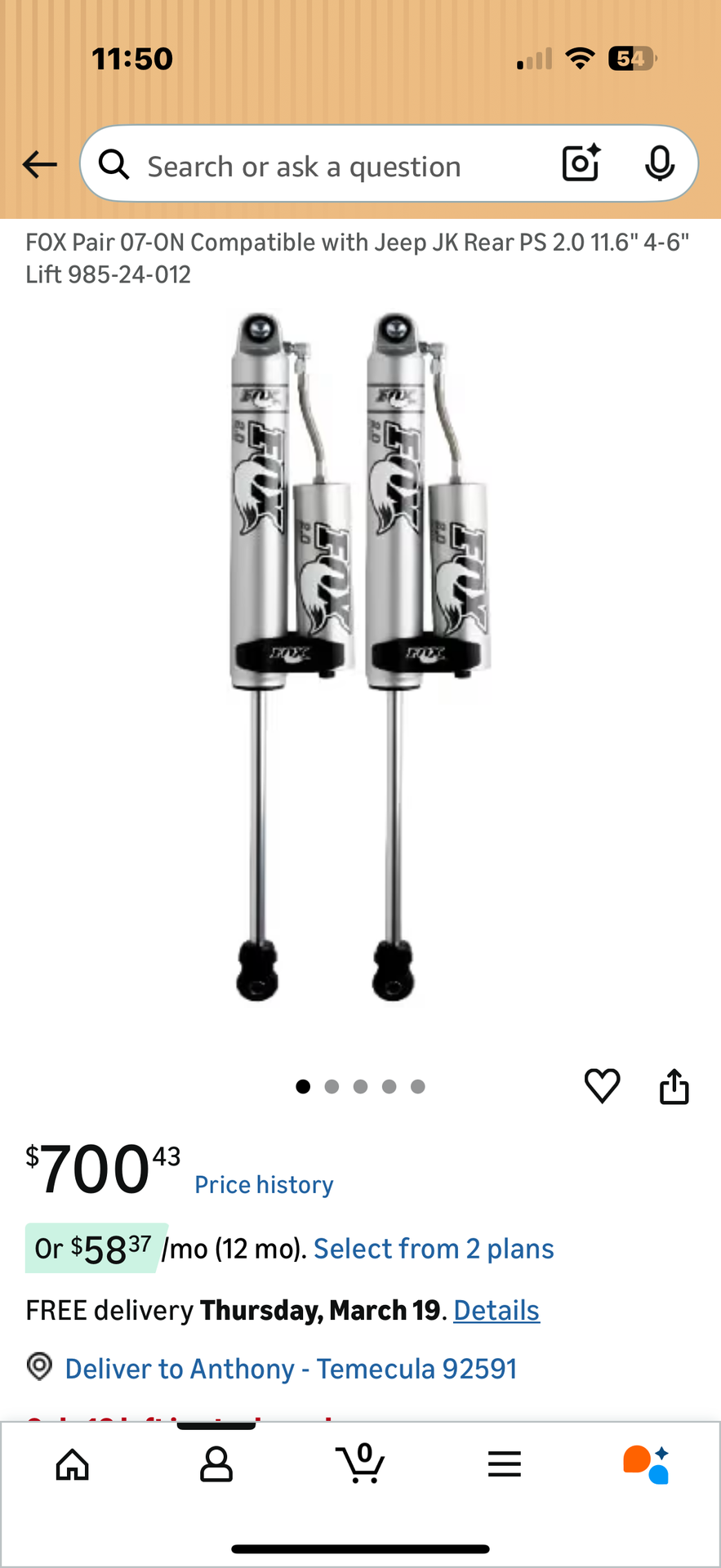Screen dimensions: 721x1568
Task: Launch the AI shopping assistant
Action: click(647, 1464)
